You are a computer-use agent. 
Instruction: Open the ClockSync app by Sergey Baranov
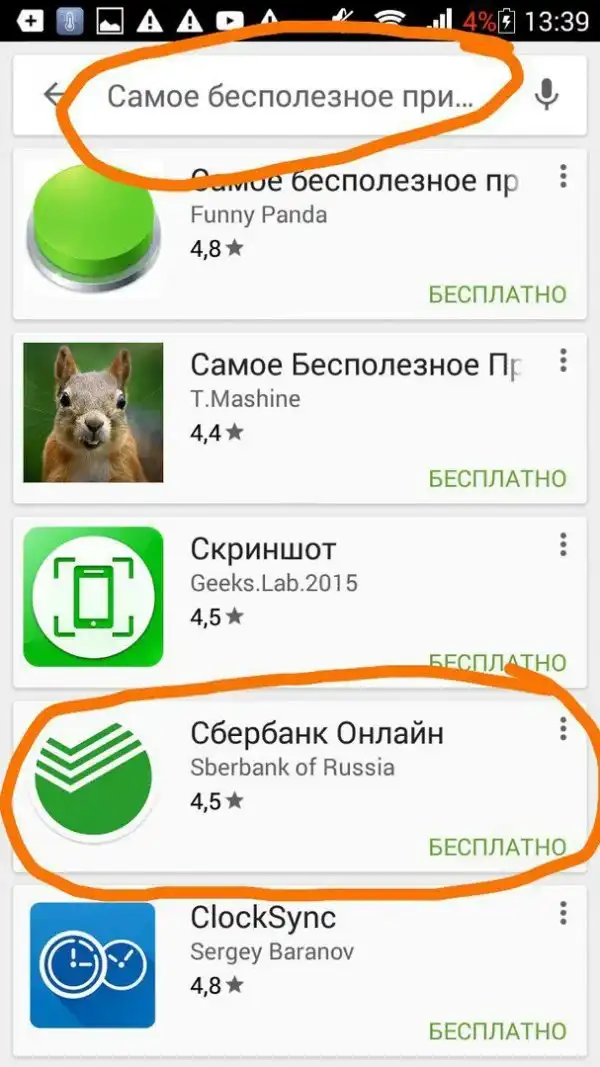point(300,966)
